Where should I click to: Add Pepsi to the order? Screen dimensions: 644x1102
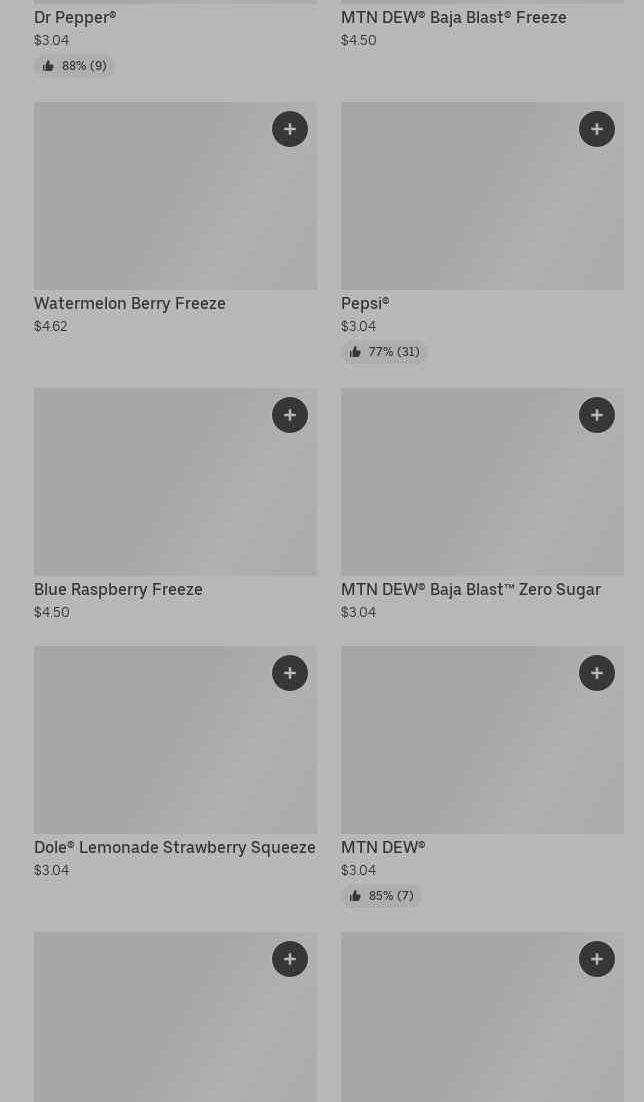pyautogui.click(x=597, y=129)
